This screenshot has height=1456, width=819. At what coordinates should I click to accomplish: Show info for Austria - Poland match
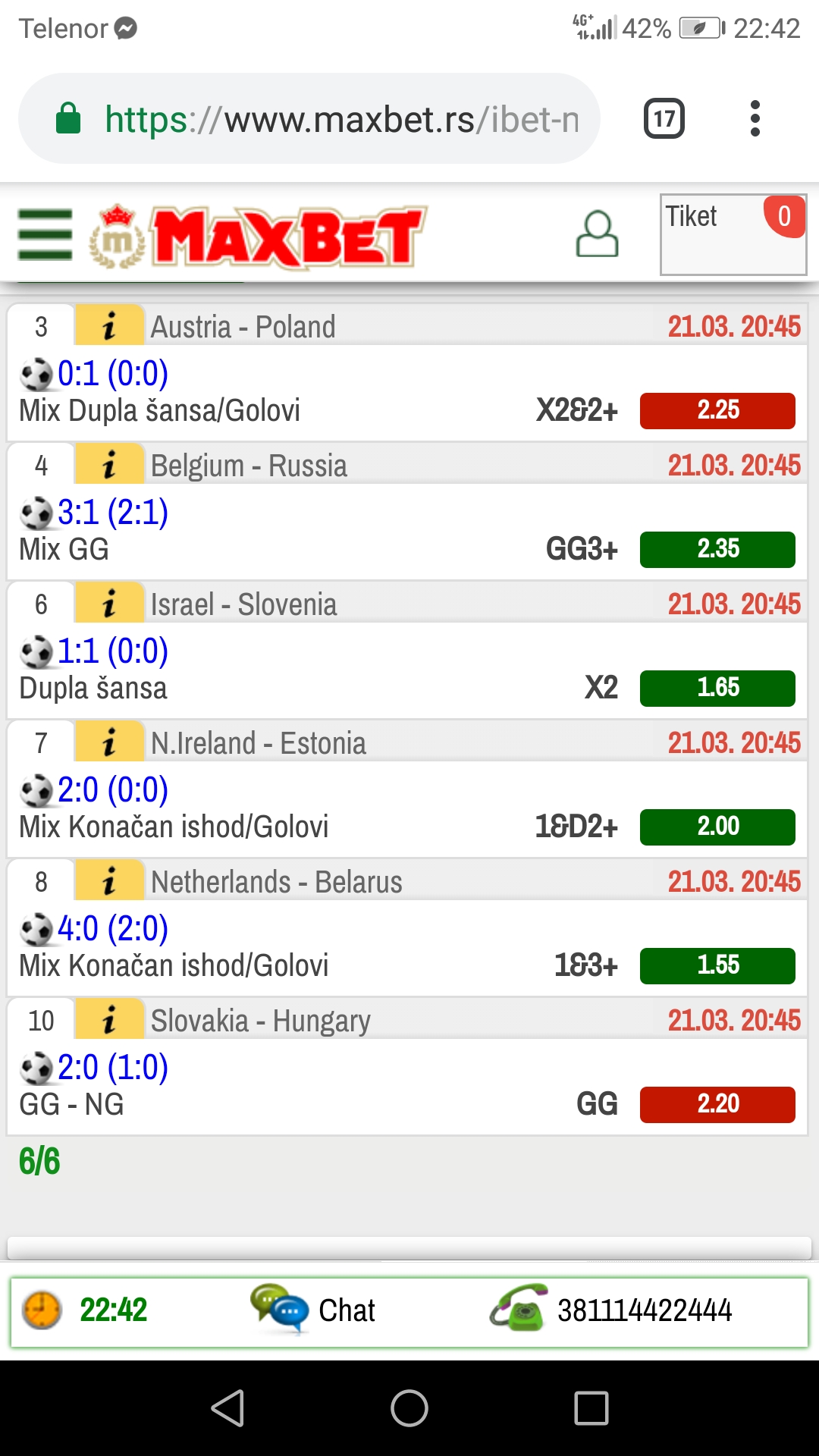click(109, 326)
